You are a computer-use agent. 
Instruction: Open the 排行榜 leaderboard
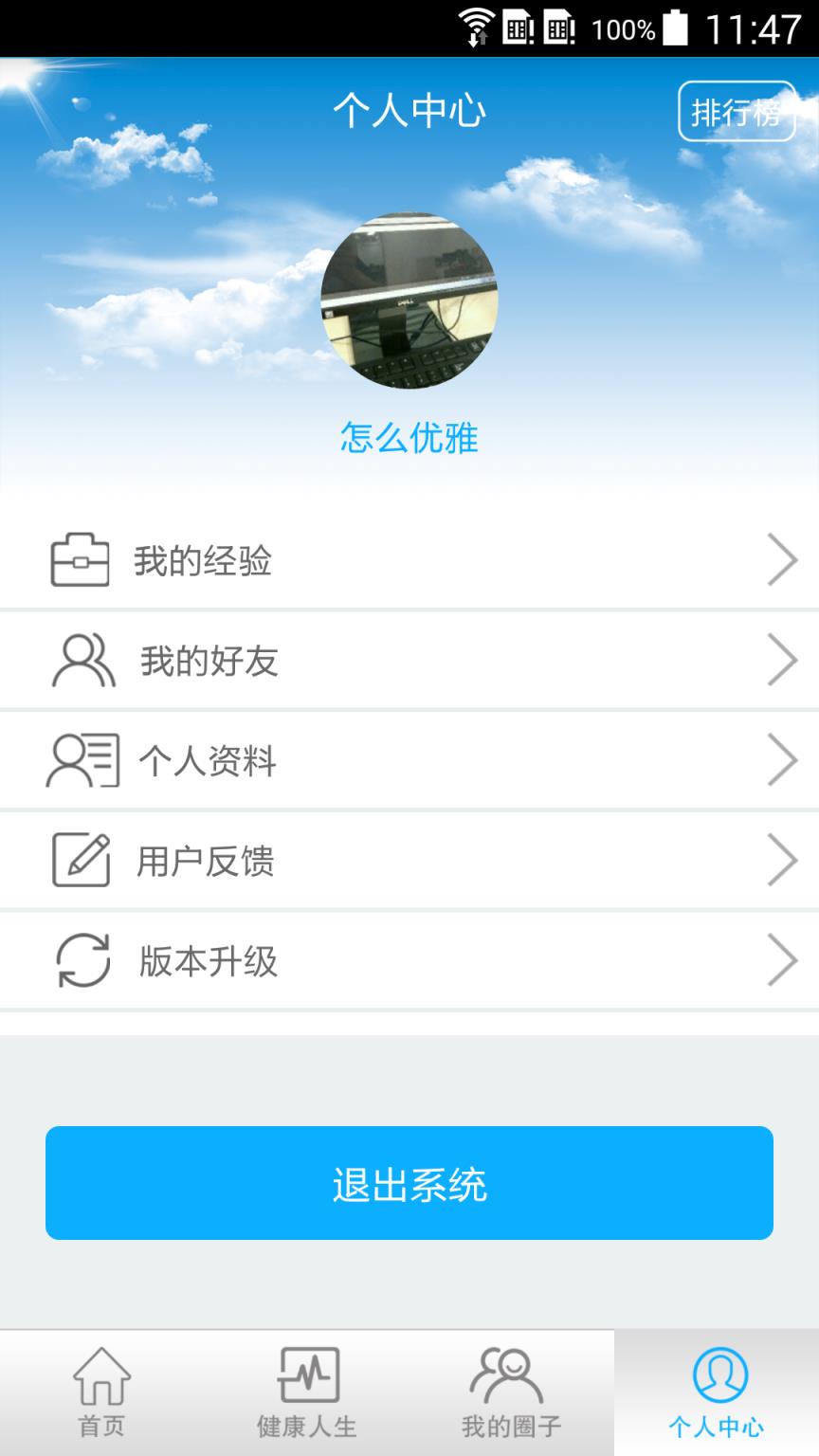tap(738, 111)
